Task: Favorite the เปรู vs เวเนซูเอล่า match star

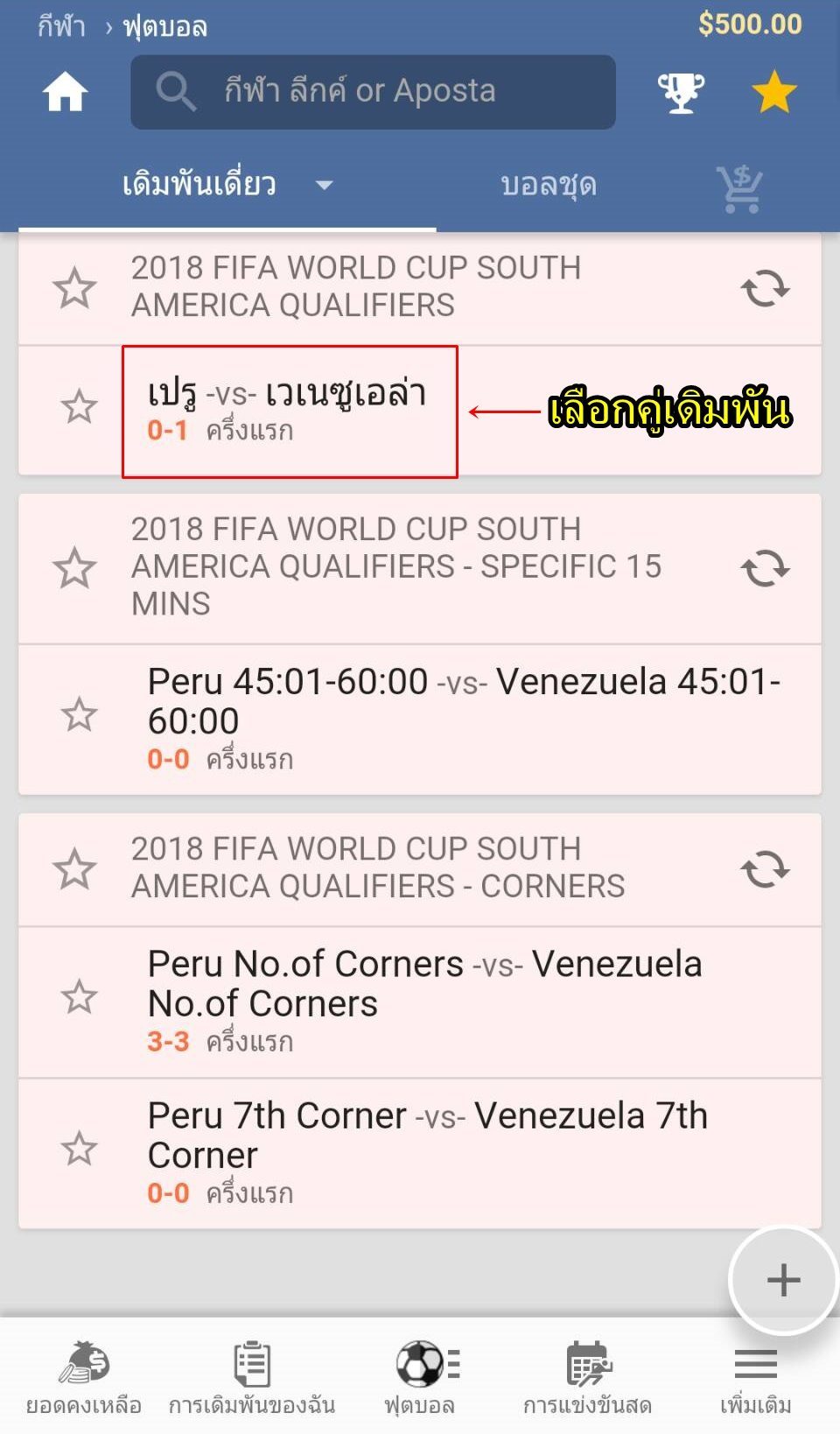Action: pos(79,407)
